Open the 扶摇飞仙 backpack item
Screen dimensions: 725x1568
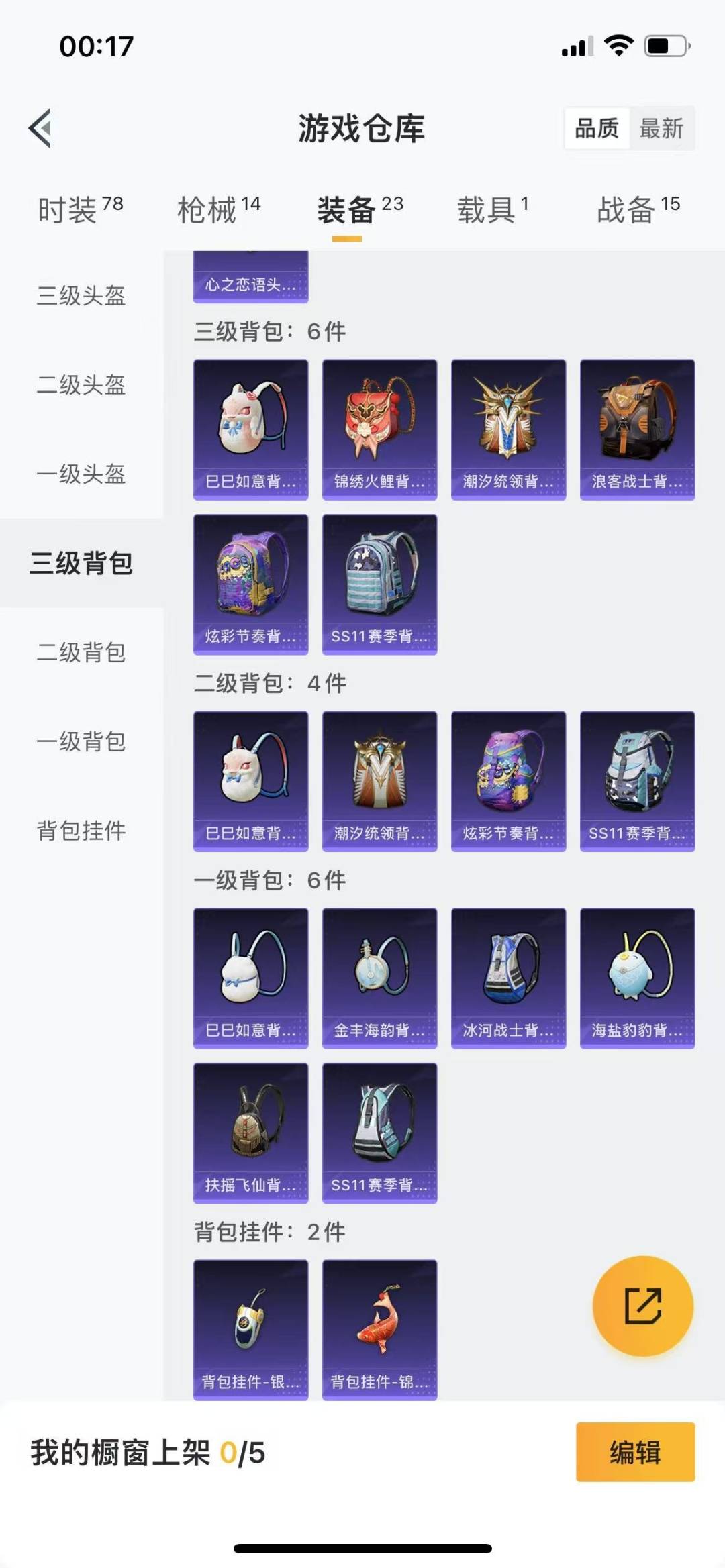[250, 1133]
